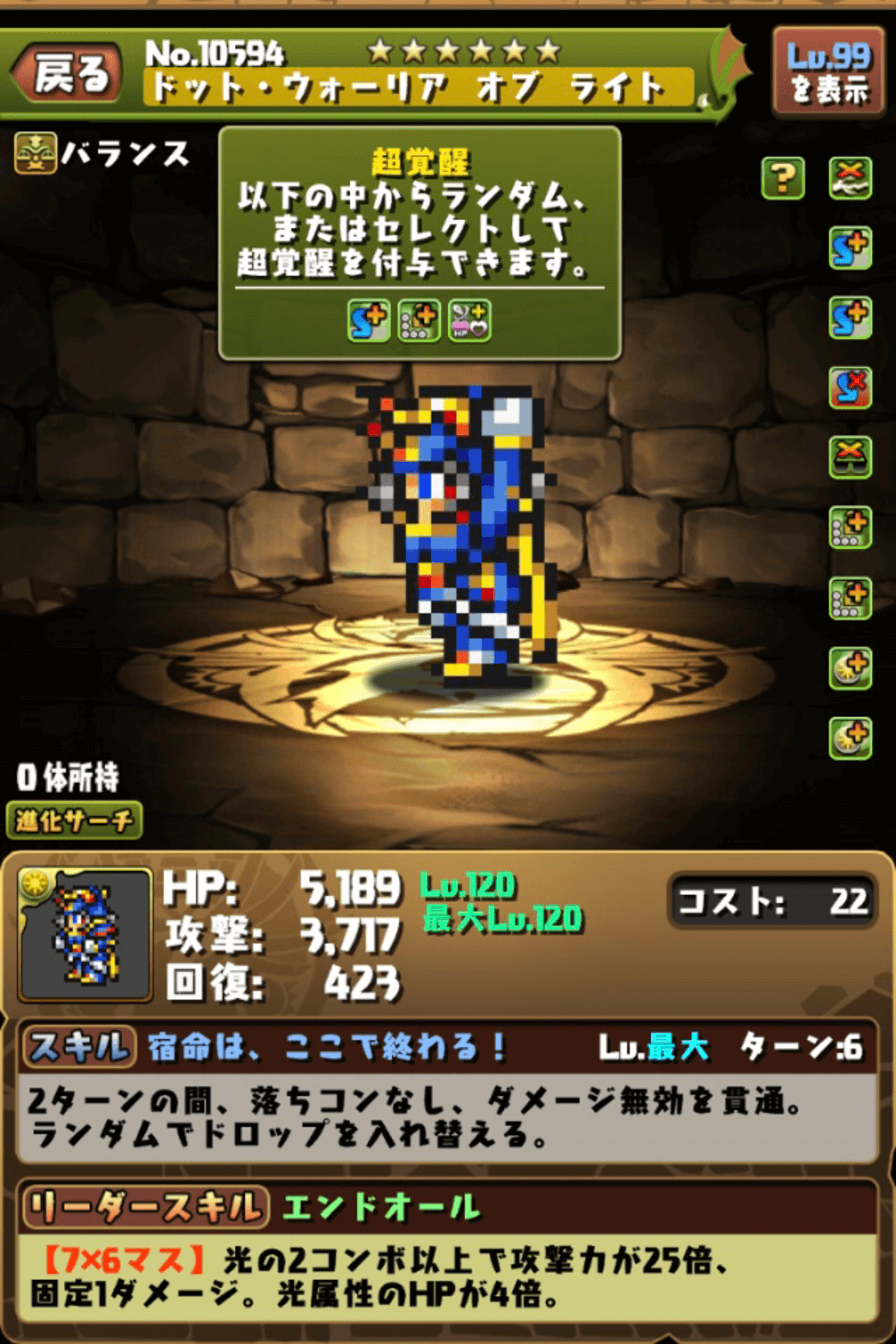The image size is (896, 1344).
Task: Show Lv.99 stats with Lv.99を表示 button
Action: tap(829, 72)
